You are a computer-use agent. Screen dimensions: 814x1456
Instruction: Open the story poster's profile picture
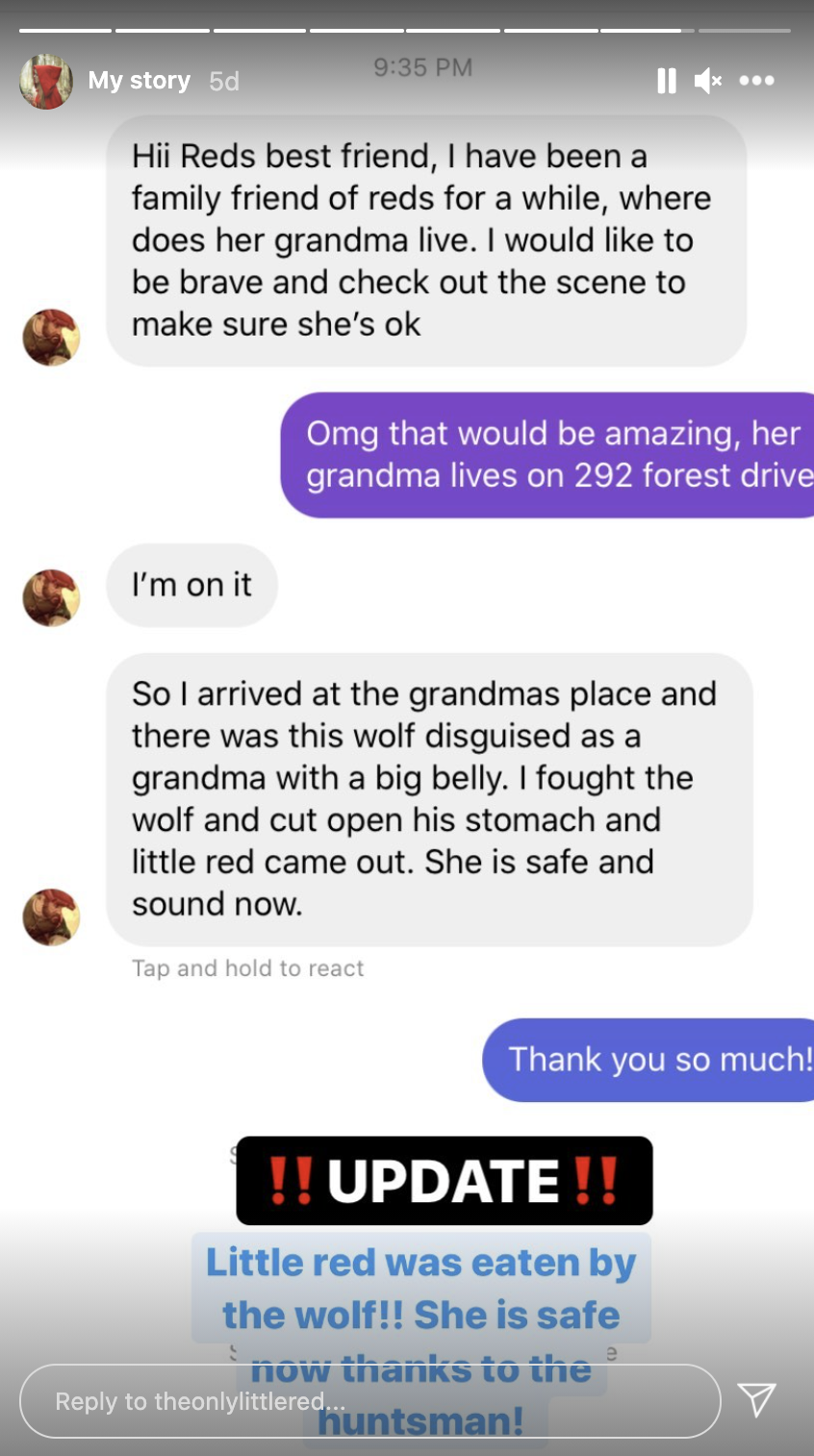coord(46,81)
